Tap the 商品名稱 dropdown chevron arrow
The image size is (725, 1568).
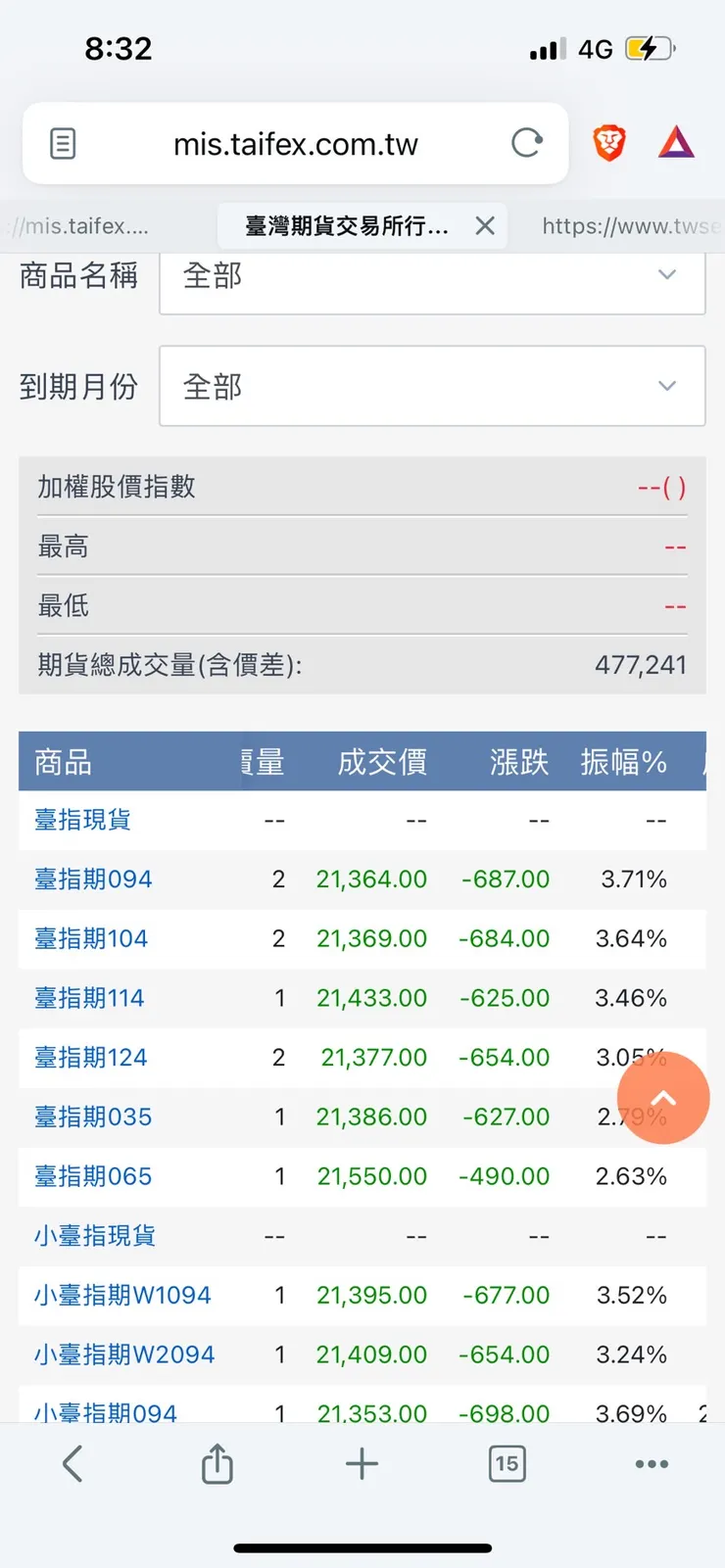click(x=666, y=275)
